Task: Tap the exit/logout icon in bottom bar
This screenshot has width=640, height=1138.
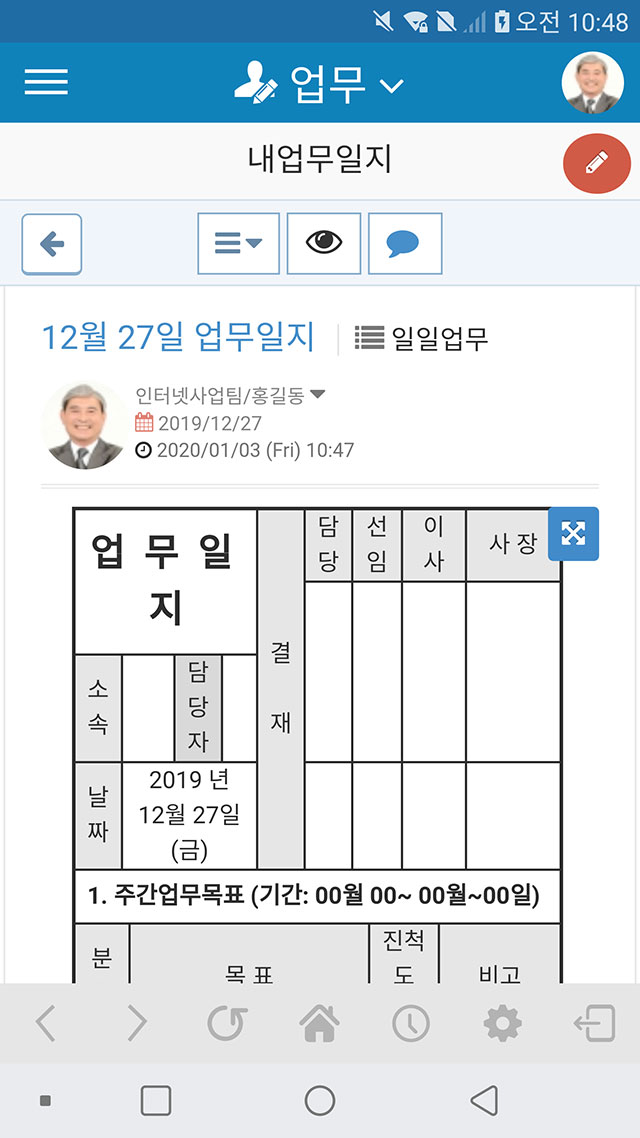Action: click(594, 1023)
